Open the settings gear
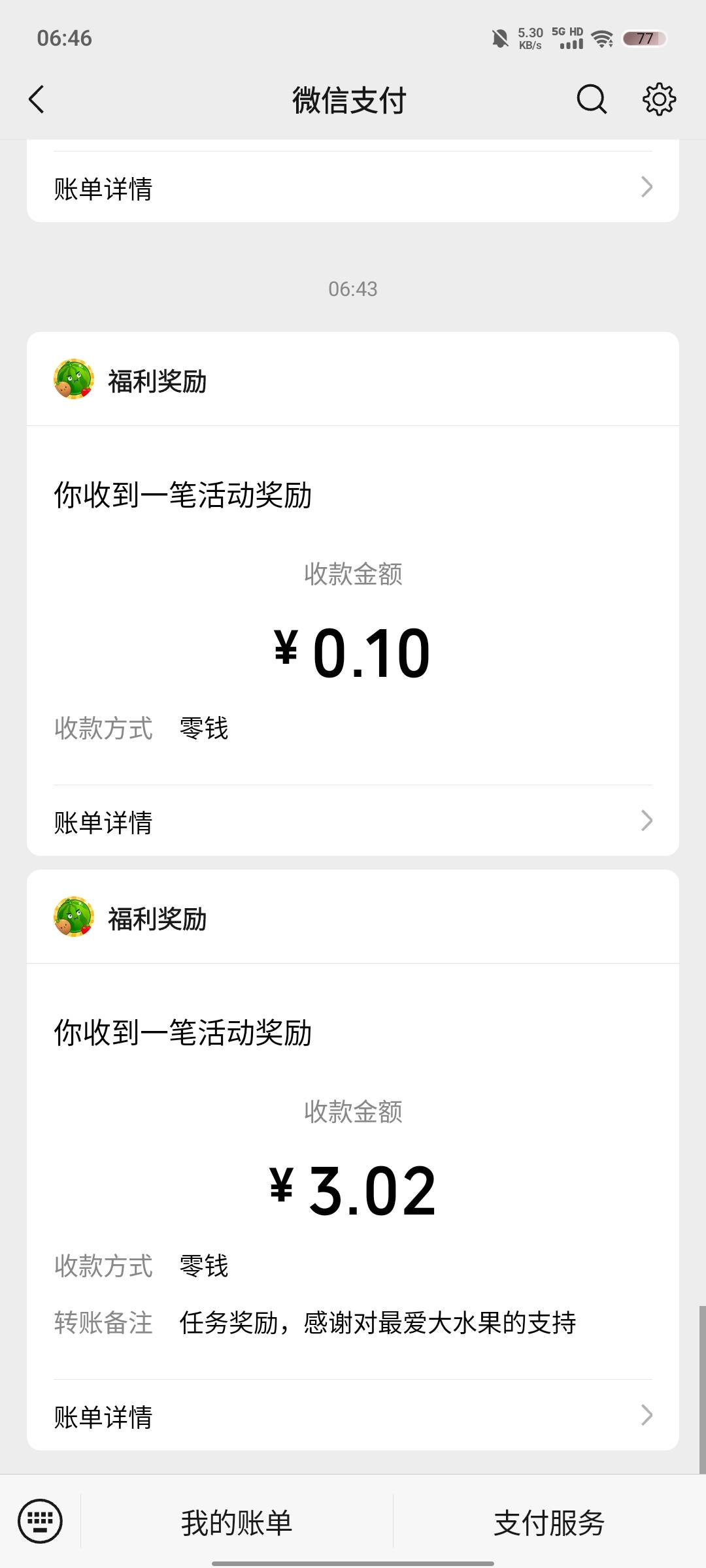 click(659, 100)
